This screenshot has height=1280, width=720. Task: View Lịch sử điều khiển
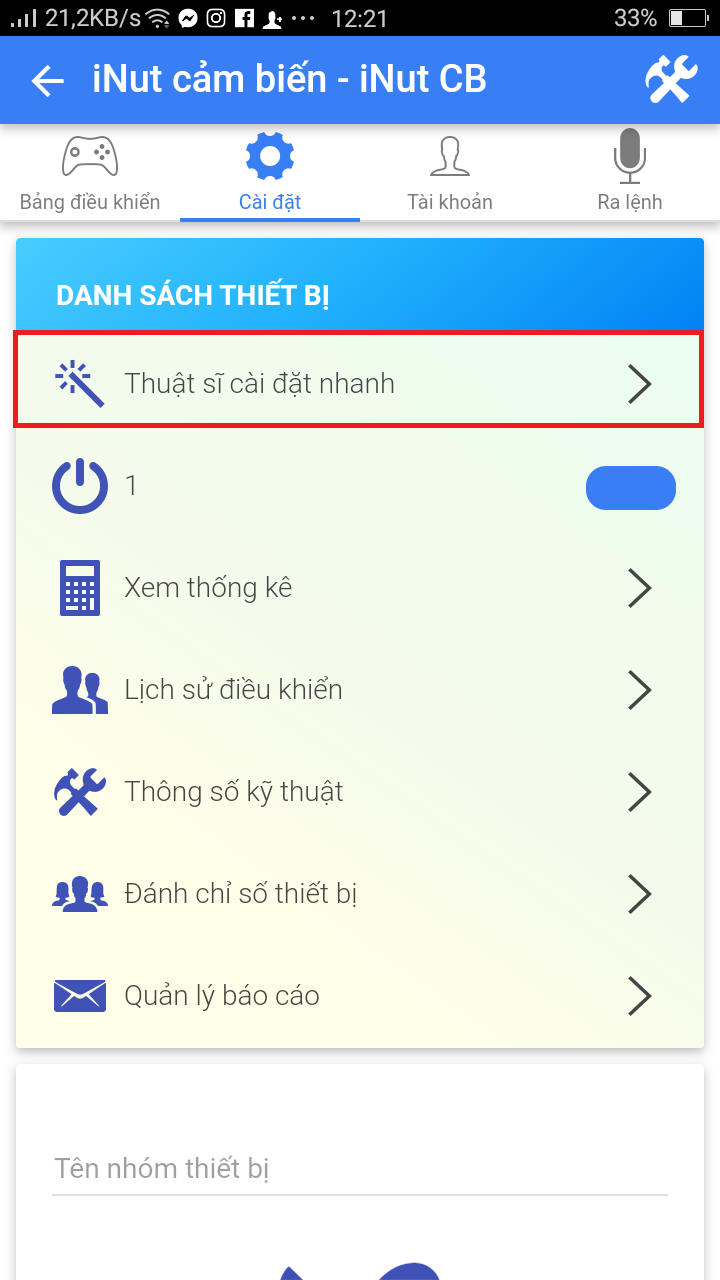(x=358, y=690)
